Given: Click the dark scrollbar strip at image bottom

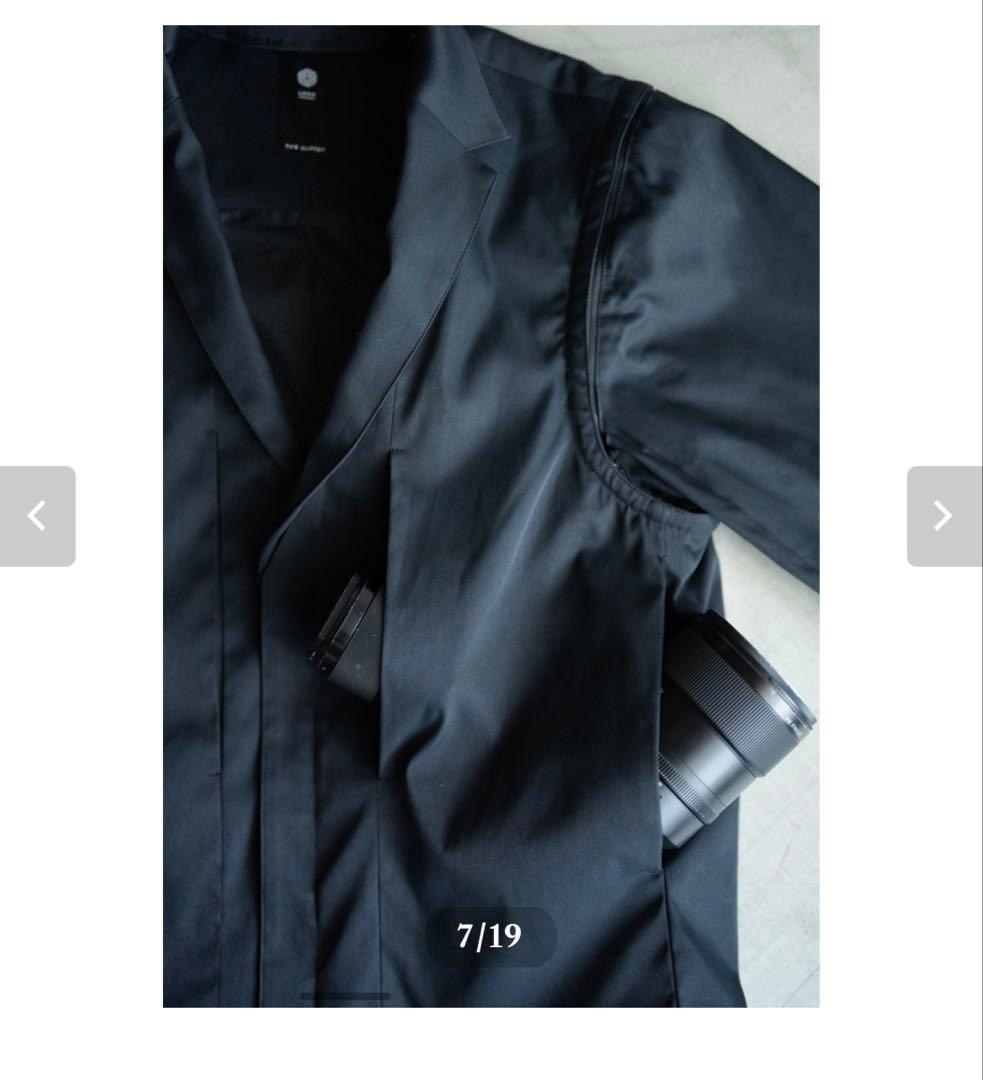Looking at the screenshot, I should 345,996.
